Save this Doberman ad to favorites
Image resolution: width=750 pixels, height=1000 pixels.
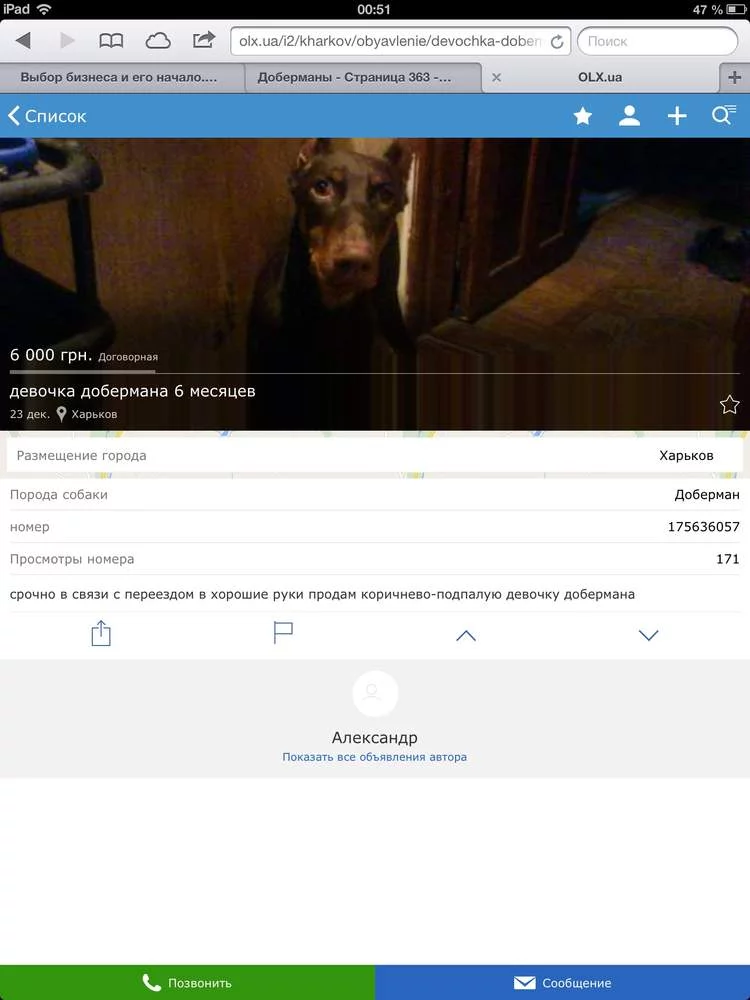(x=729, y=404)
